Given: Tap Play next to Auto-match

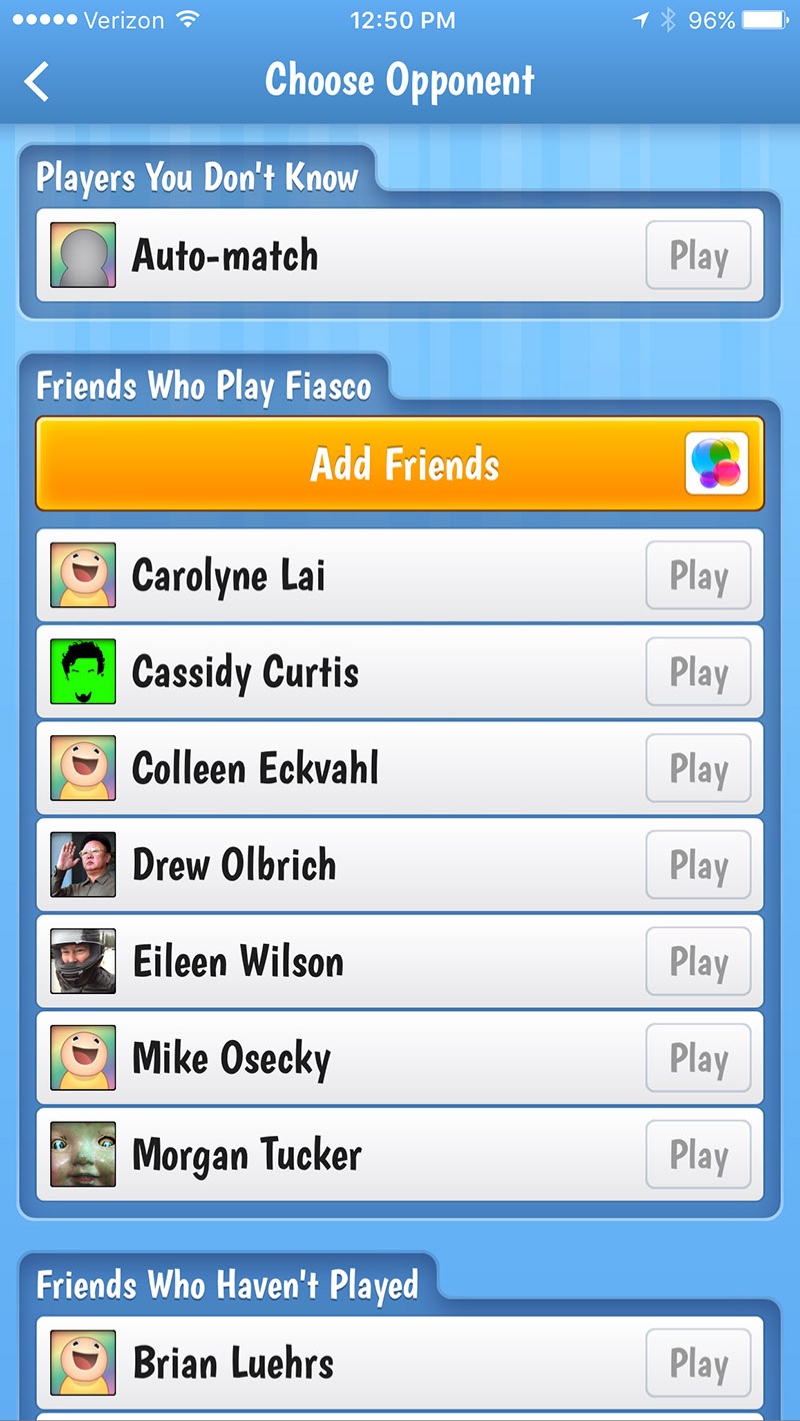Looking at the screenshot, I should click(x=698, y=256).
